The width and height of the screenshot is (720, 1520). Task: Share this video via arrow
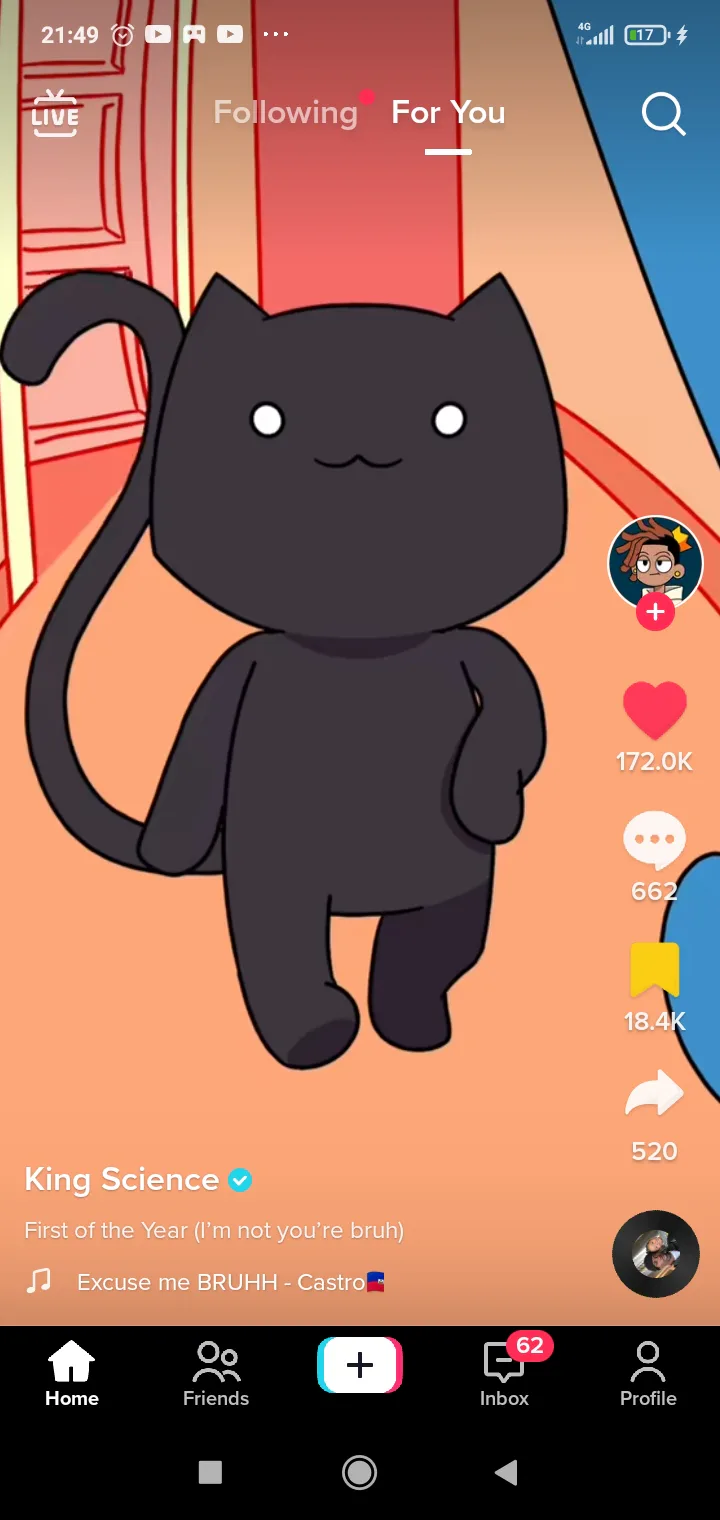[655, 1096]
